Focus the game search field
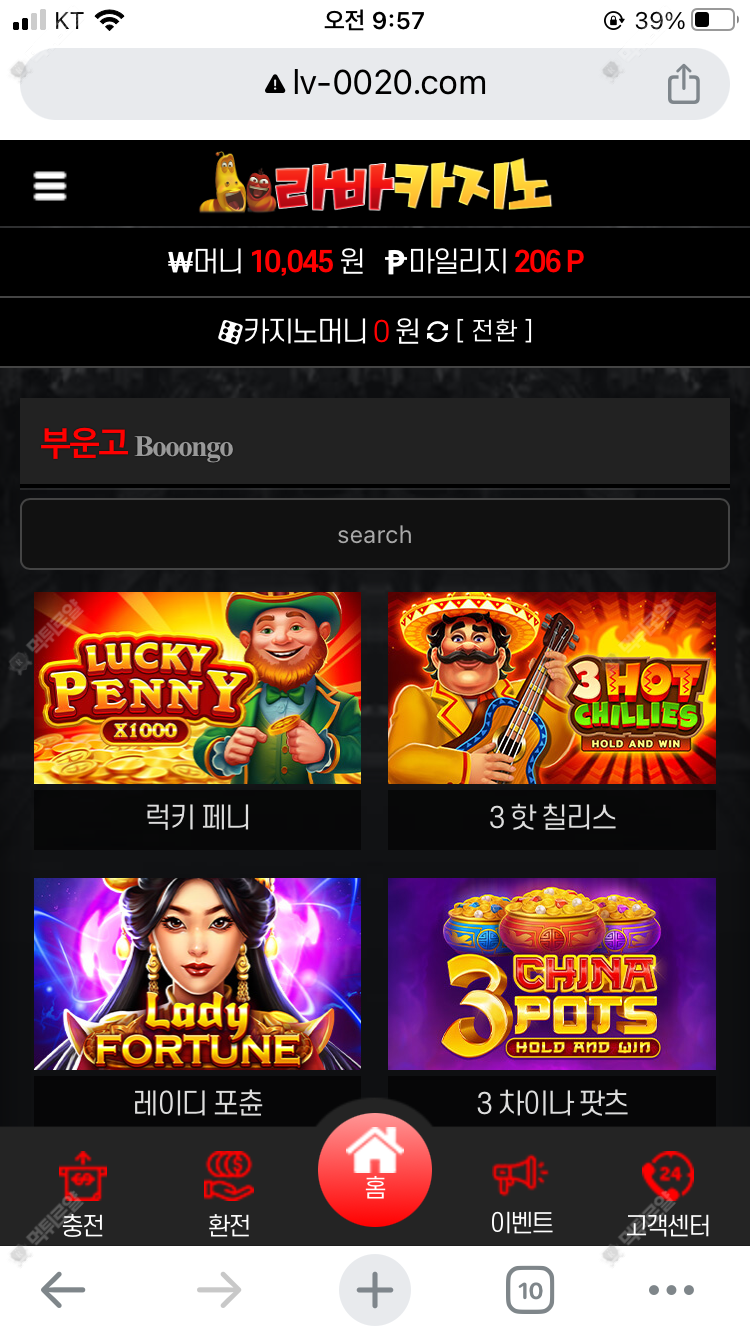Viewport: 750px width, 1334px height. 375,534
